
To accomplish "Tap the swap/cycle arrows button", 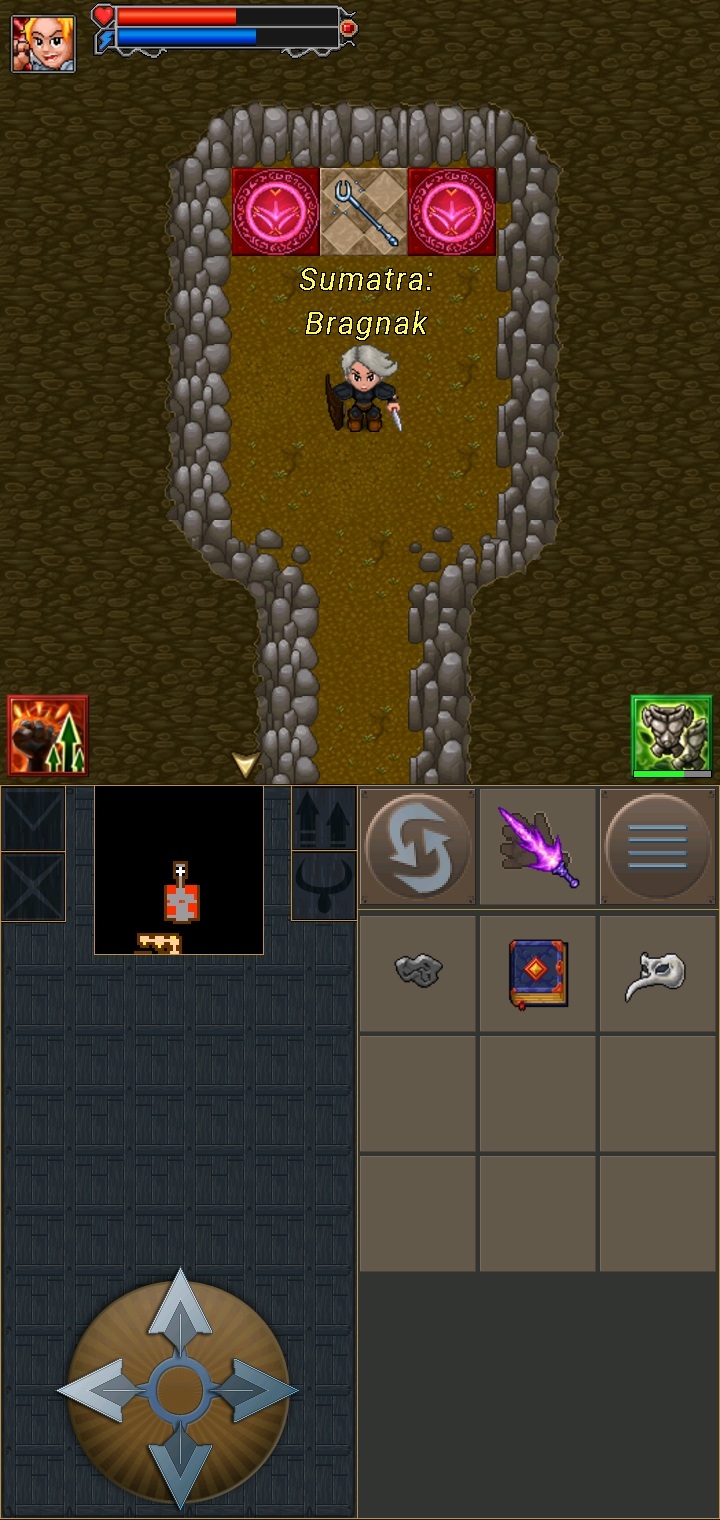I will (x=418, y=848).
